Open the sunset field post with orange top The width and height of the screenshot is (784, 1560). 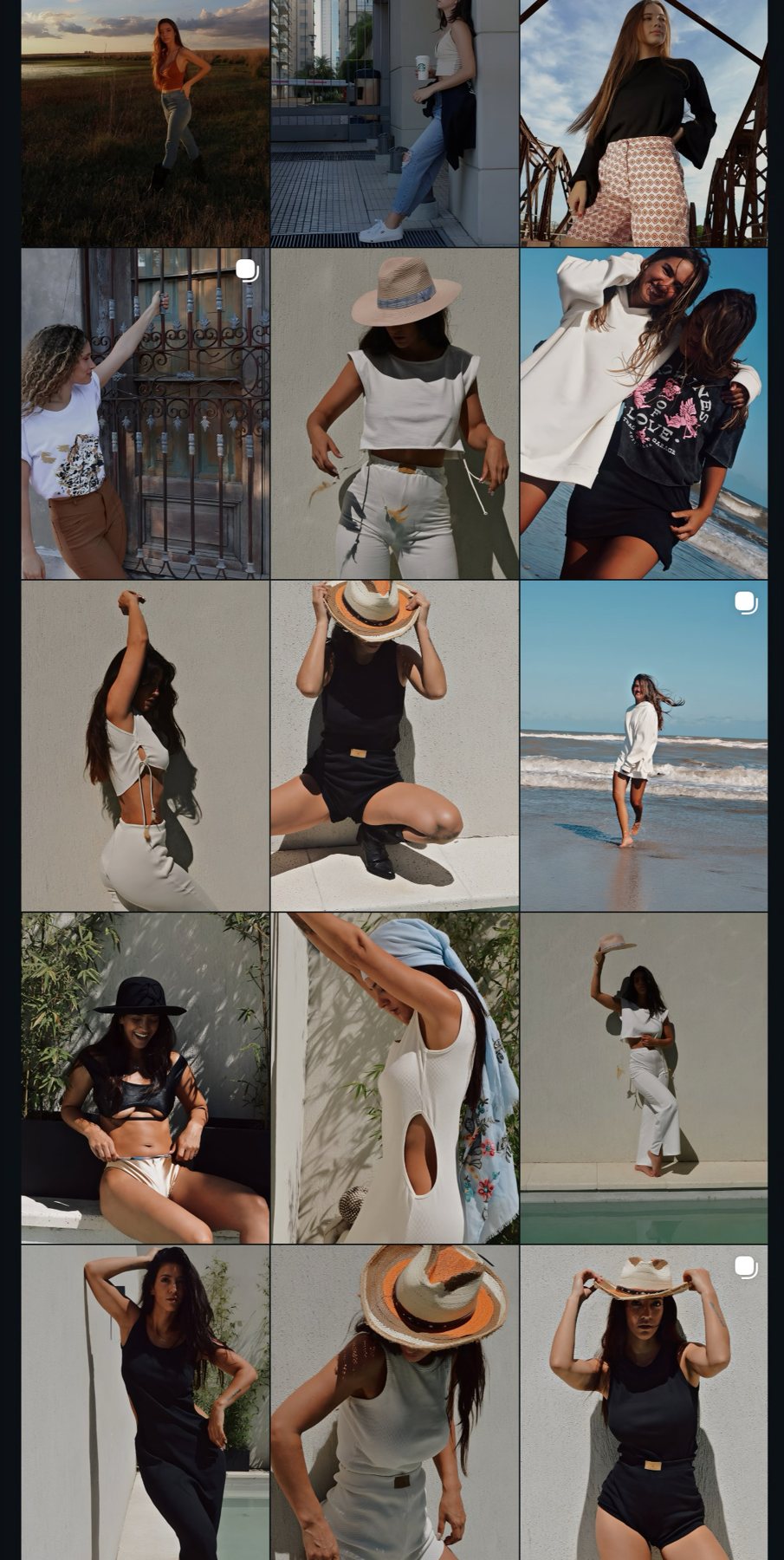click(146, 123)
